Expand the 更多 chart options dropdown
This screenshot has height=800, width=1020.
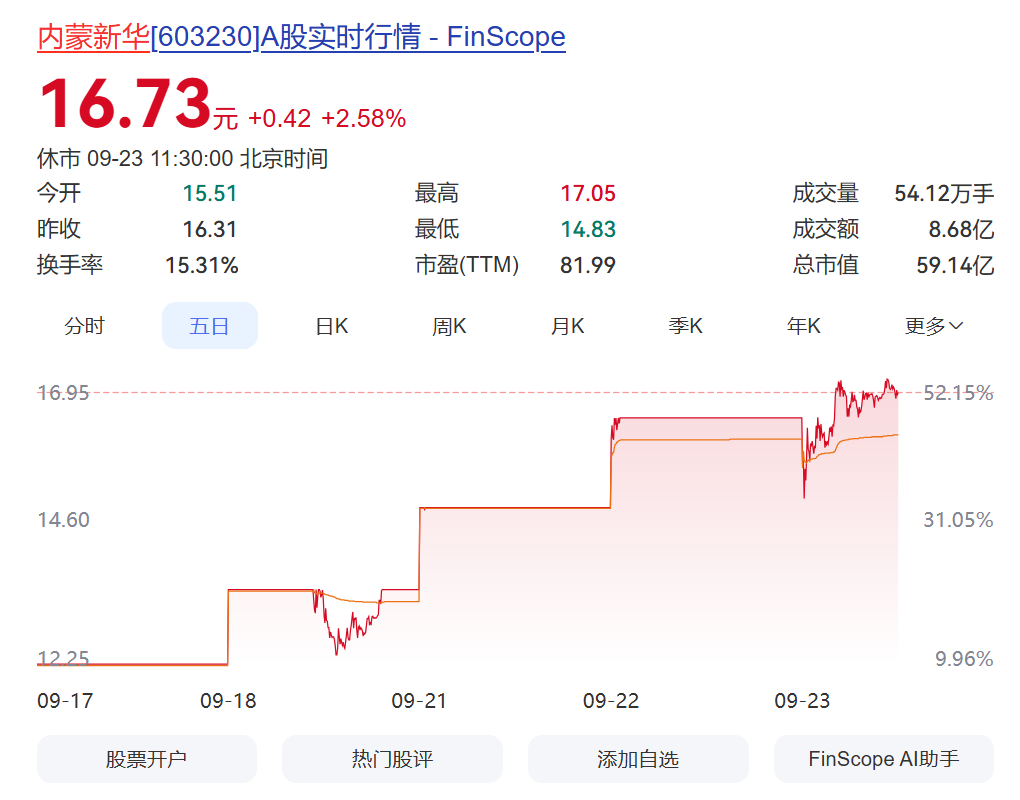[933, 326]
